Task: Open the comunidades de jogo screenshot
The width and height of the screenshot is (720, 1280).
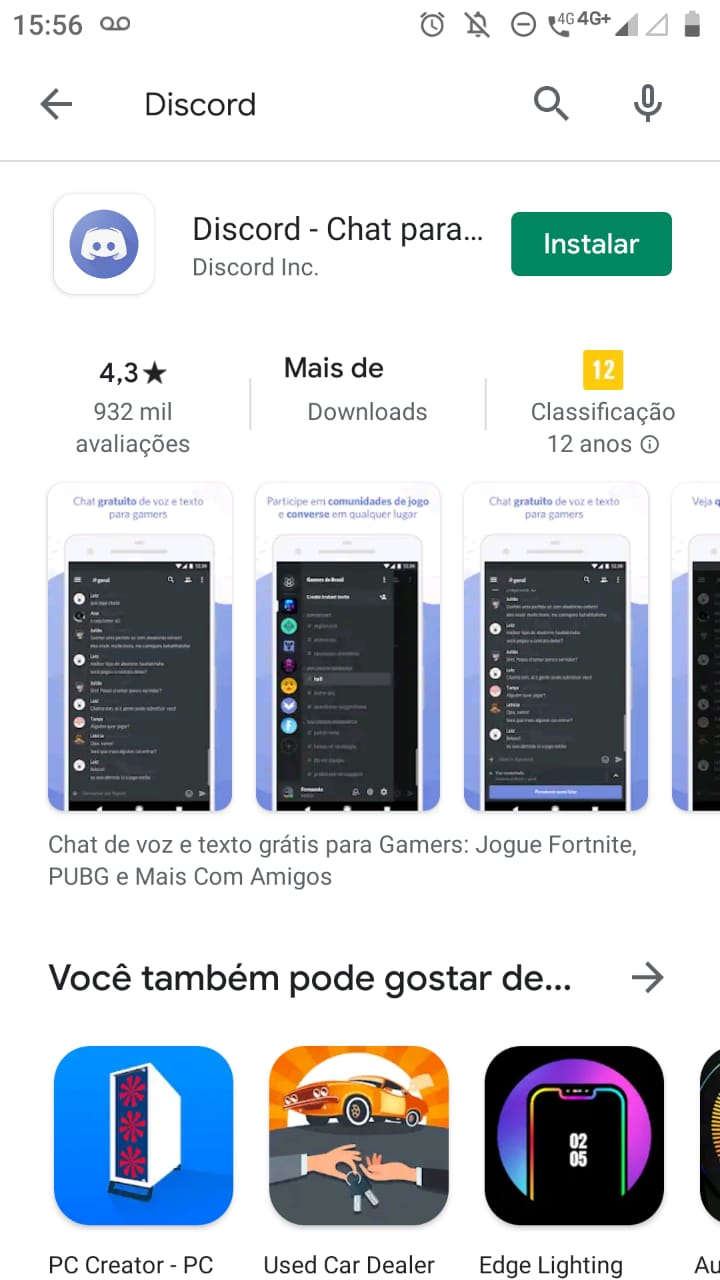Action: click(x=348, y=647)
